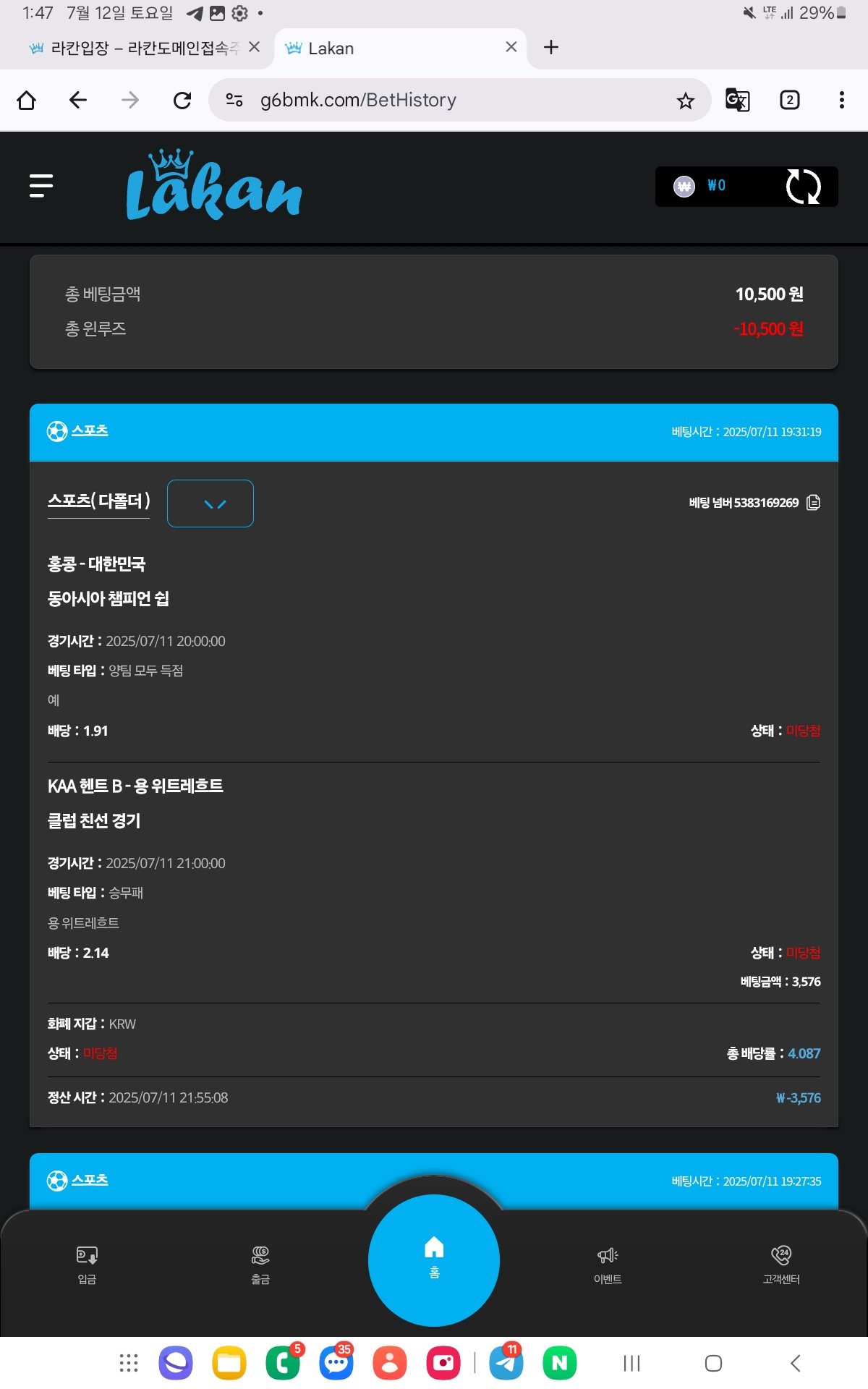This screenshot has height=1389, width=868.
Task: Translate this page
Action: [x=737, y=100]
